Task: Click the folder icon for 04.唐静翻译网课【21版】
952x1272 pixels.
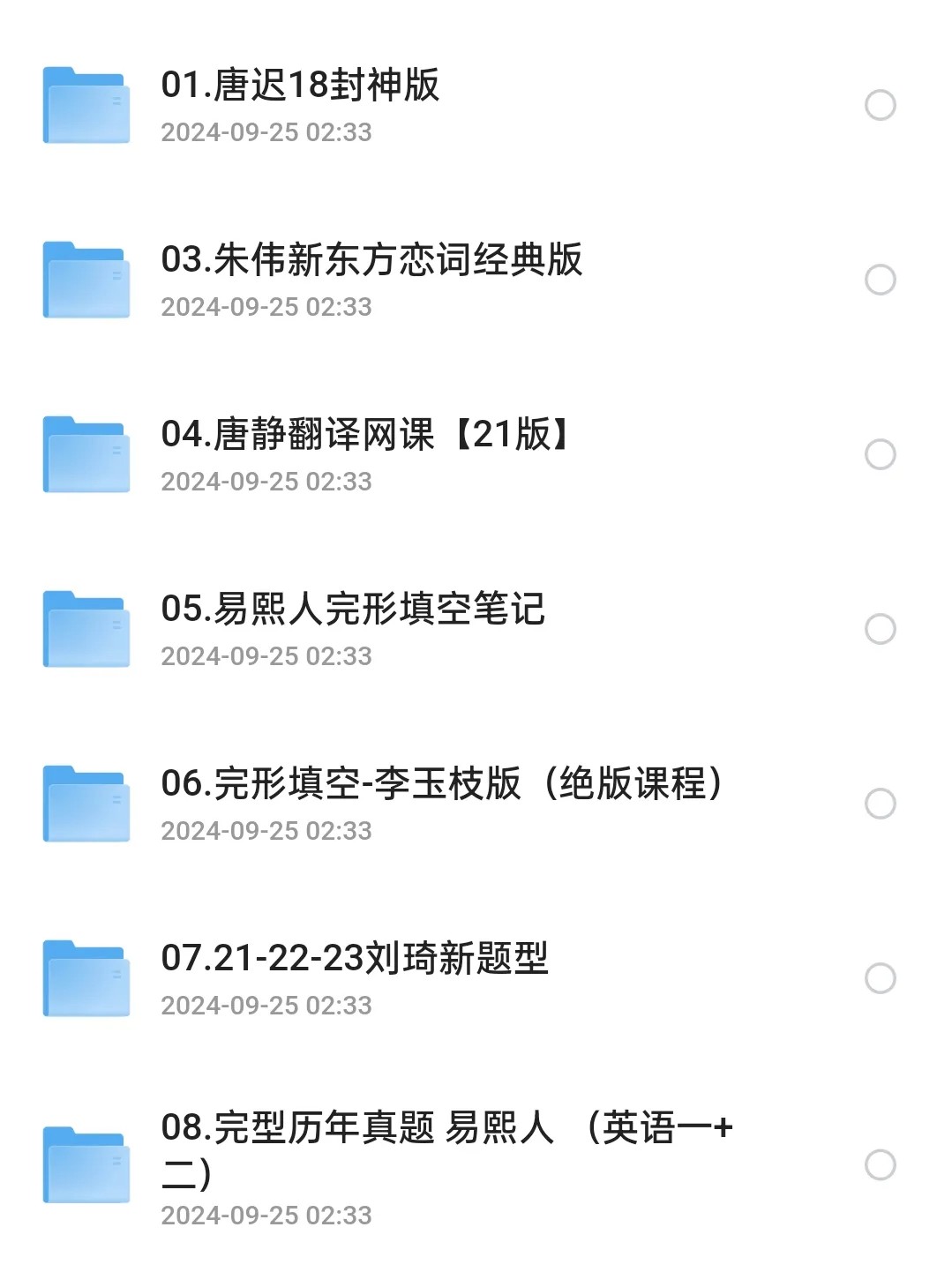Action: pyautogui.click(x=86, y=455)
